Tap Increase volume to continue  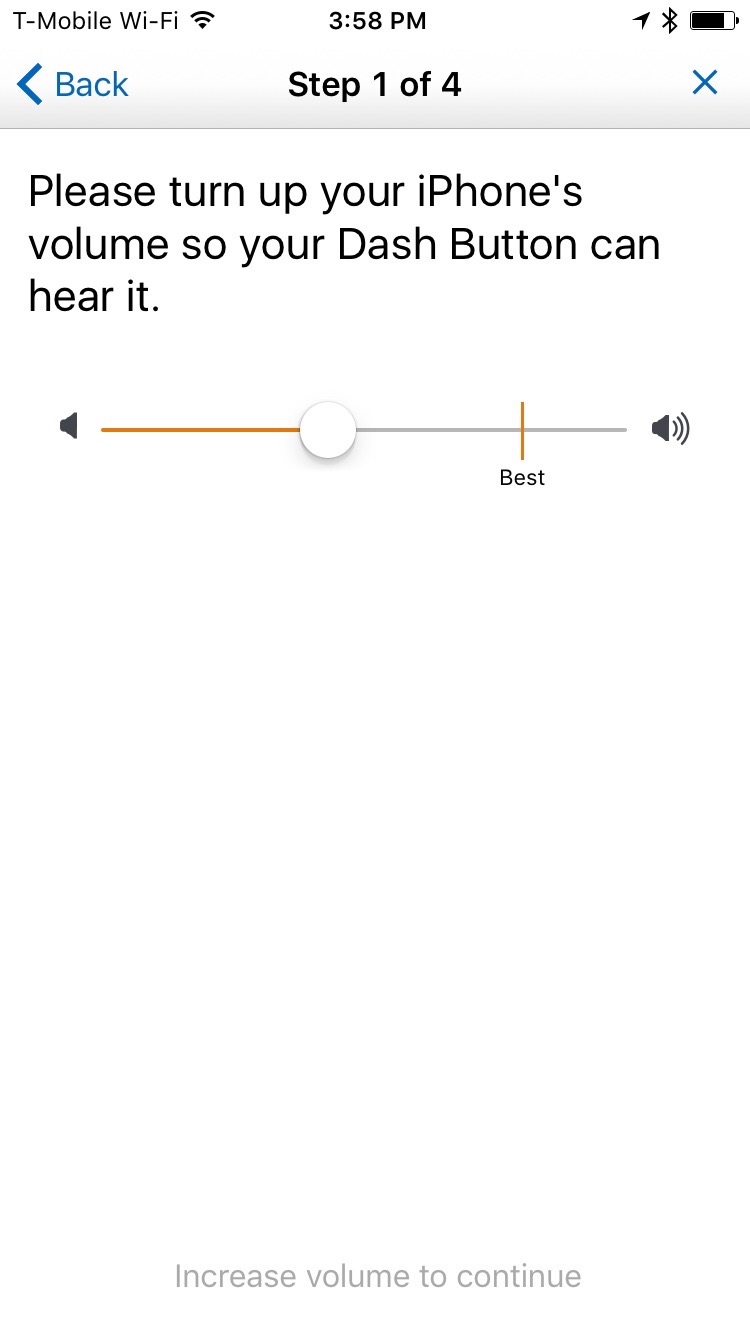[377, 1276]
